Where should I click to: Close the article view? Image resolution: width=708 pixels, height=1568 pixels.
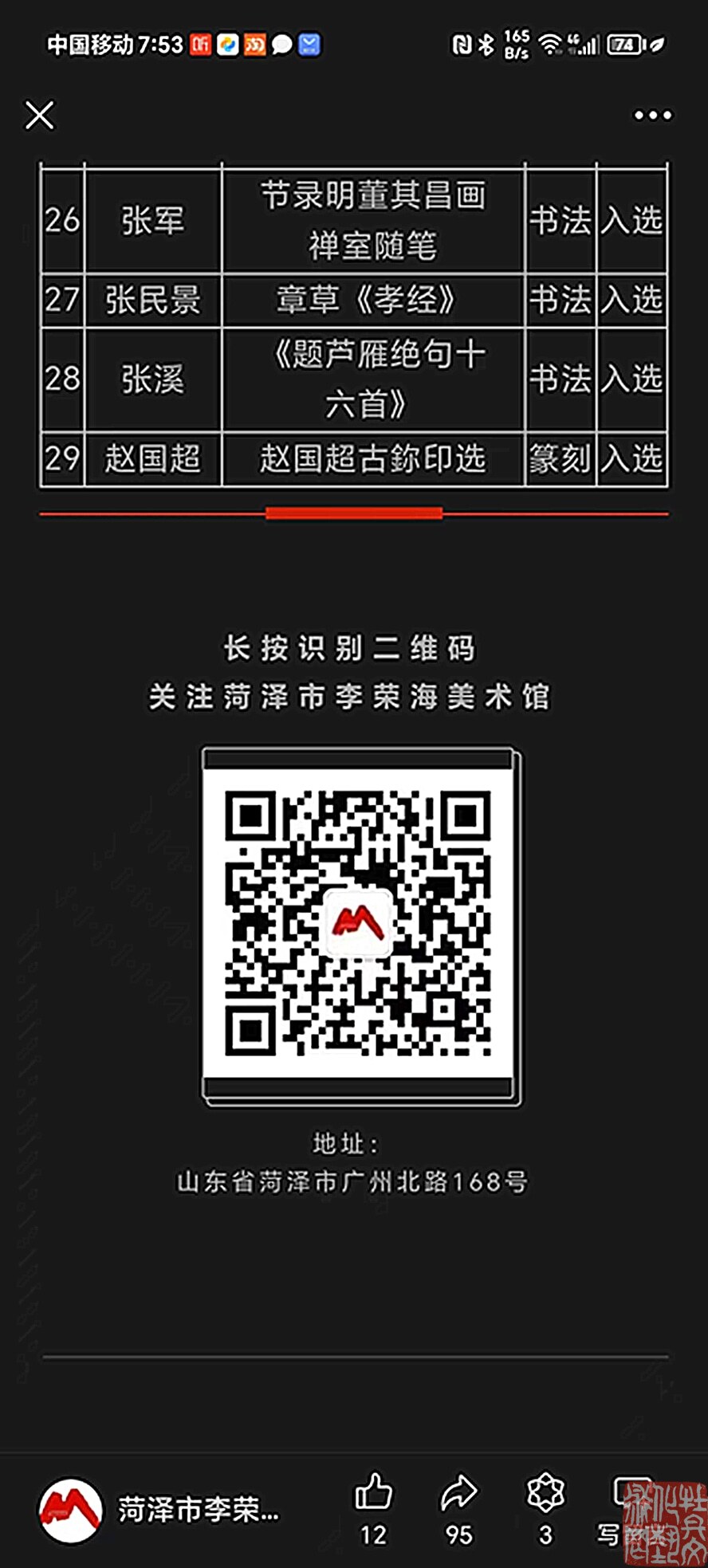(40, 116)
